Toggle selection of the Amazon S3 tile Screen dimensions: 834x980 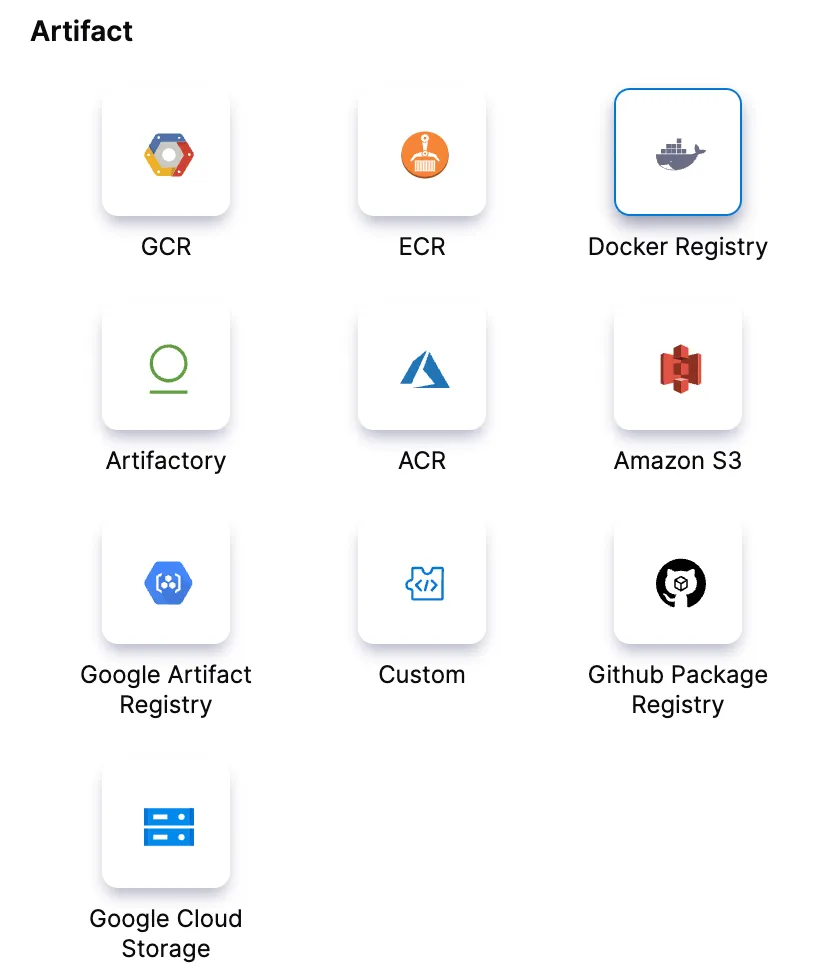pos(678,366)
